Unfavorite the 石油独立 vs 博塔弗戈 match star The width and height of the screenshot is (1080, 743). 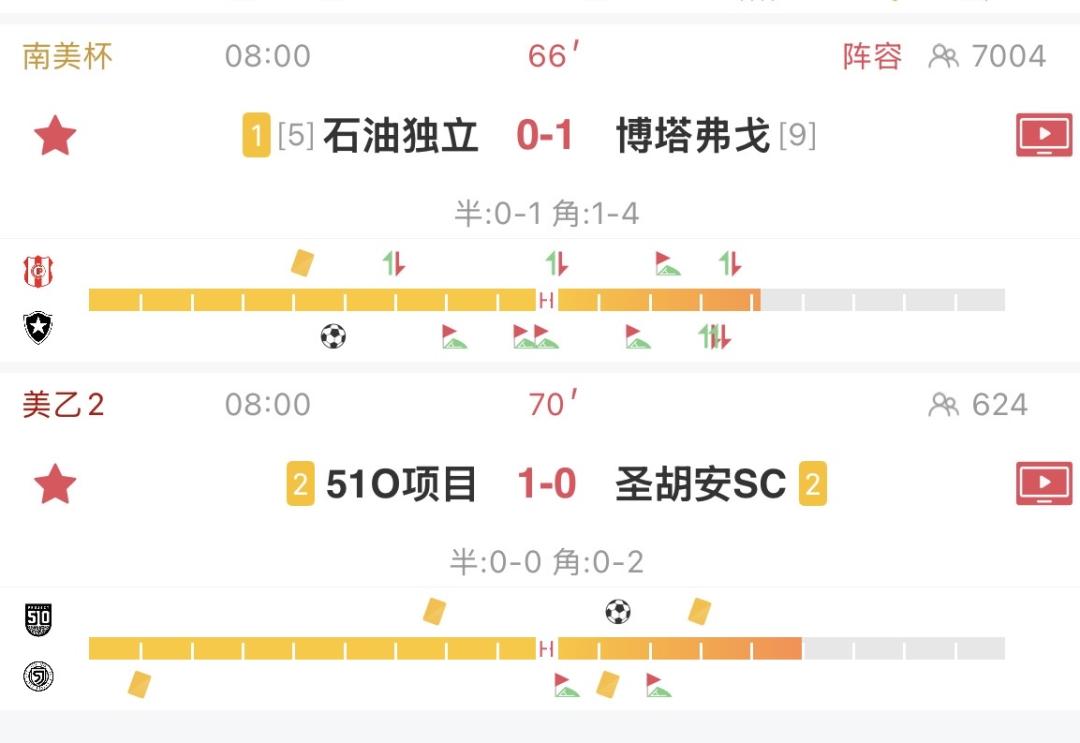pyautogui.click(x=55, y=136)
